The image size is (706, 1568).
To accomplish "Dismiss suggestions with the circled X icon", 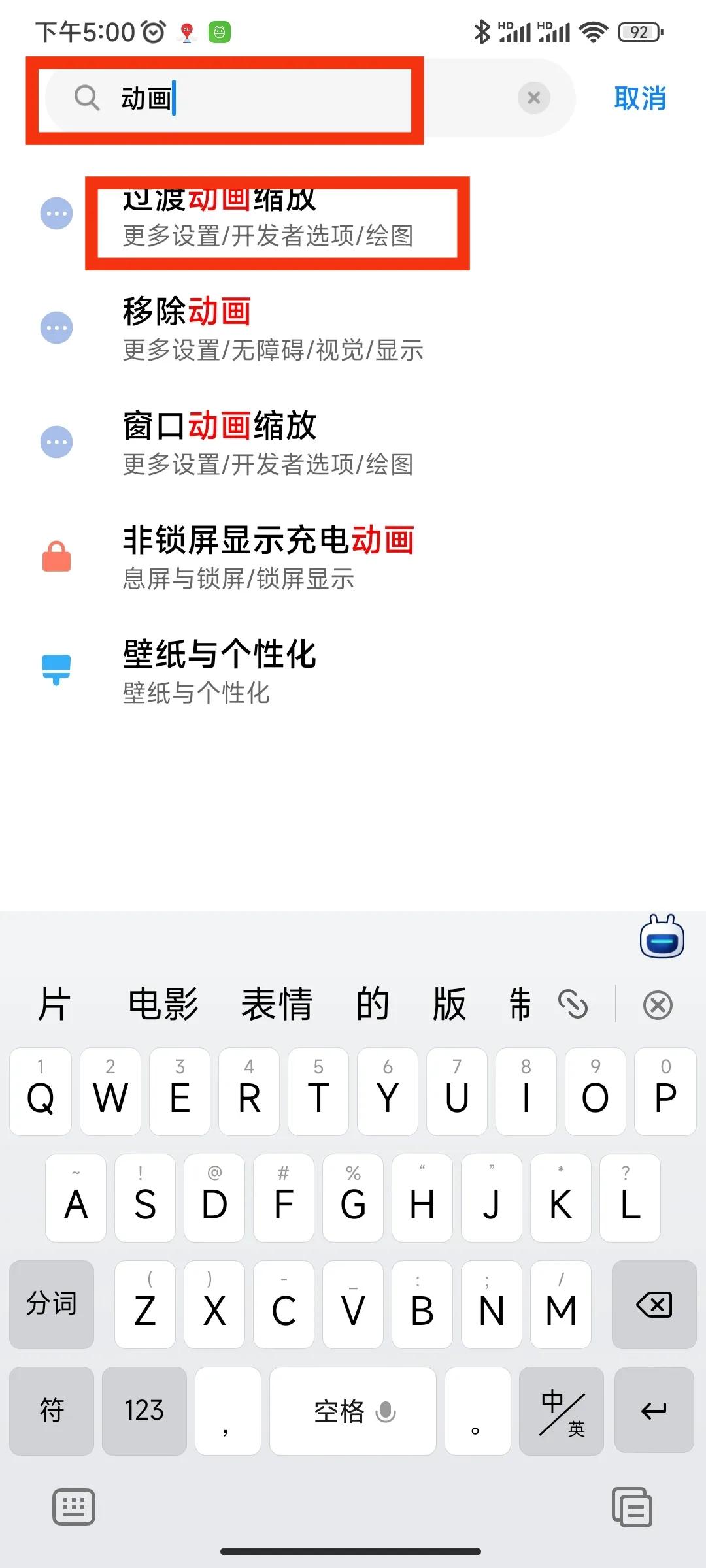I will (658, 1004).
